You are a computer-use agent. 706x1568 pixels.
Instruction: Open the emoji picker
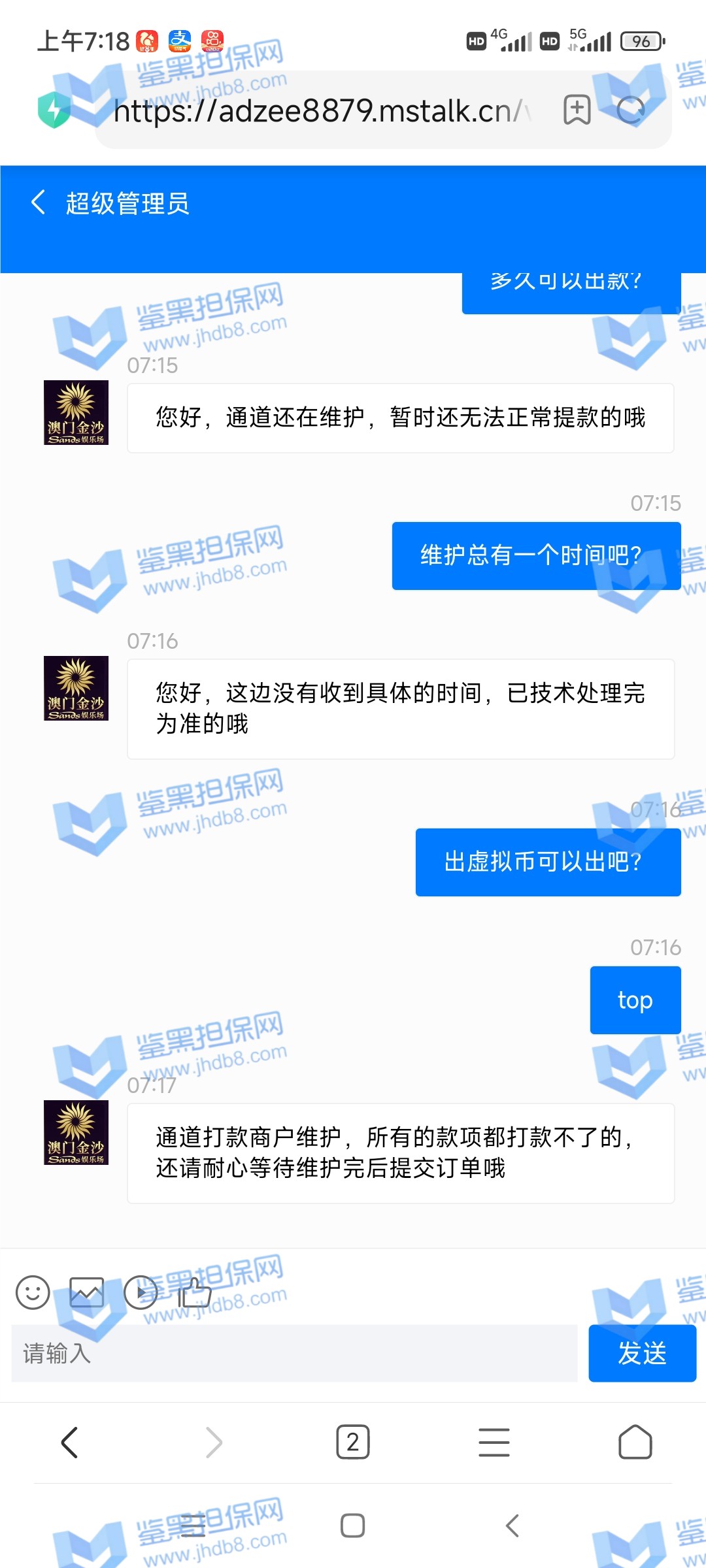click(33, 1292)
